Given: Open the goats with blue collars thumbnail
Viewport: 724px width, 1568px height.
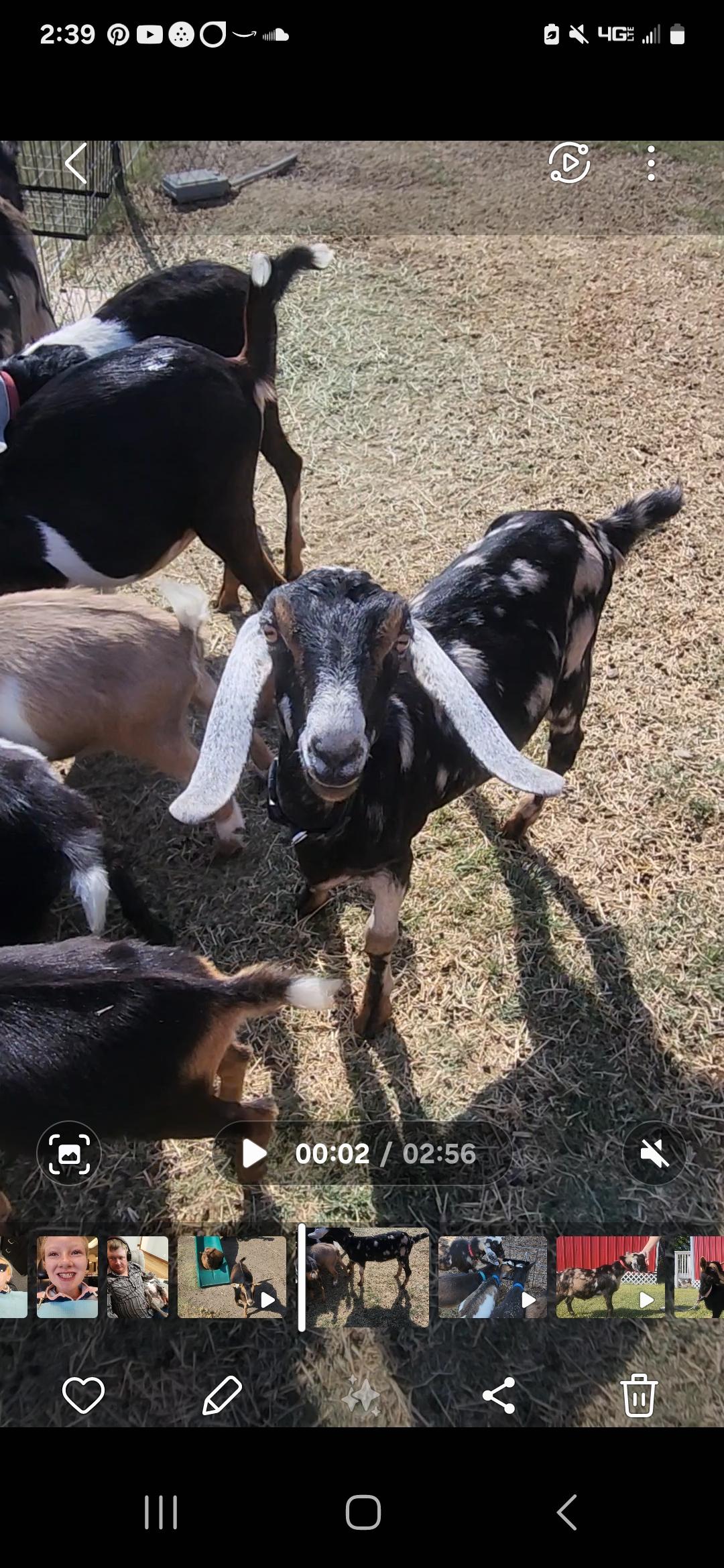Looking at the screenshot, I should point(493,1277).
